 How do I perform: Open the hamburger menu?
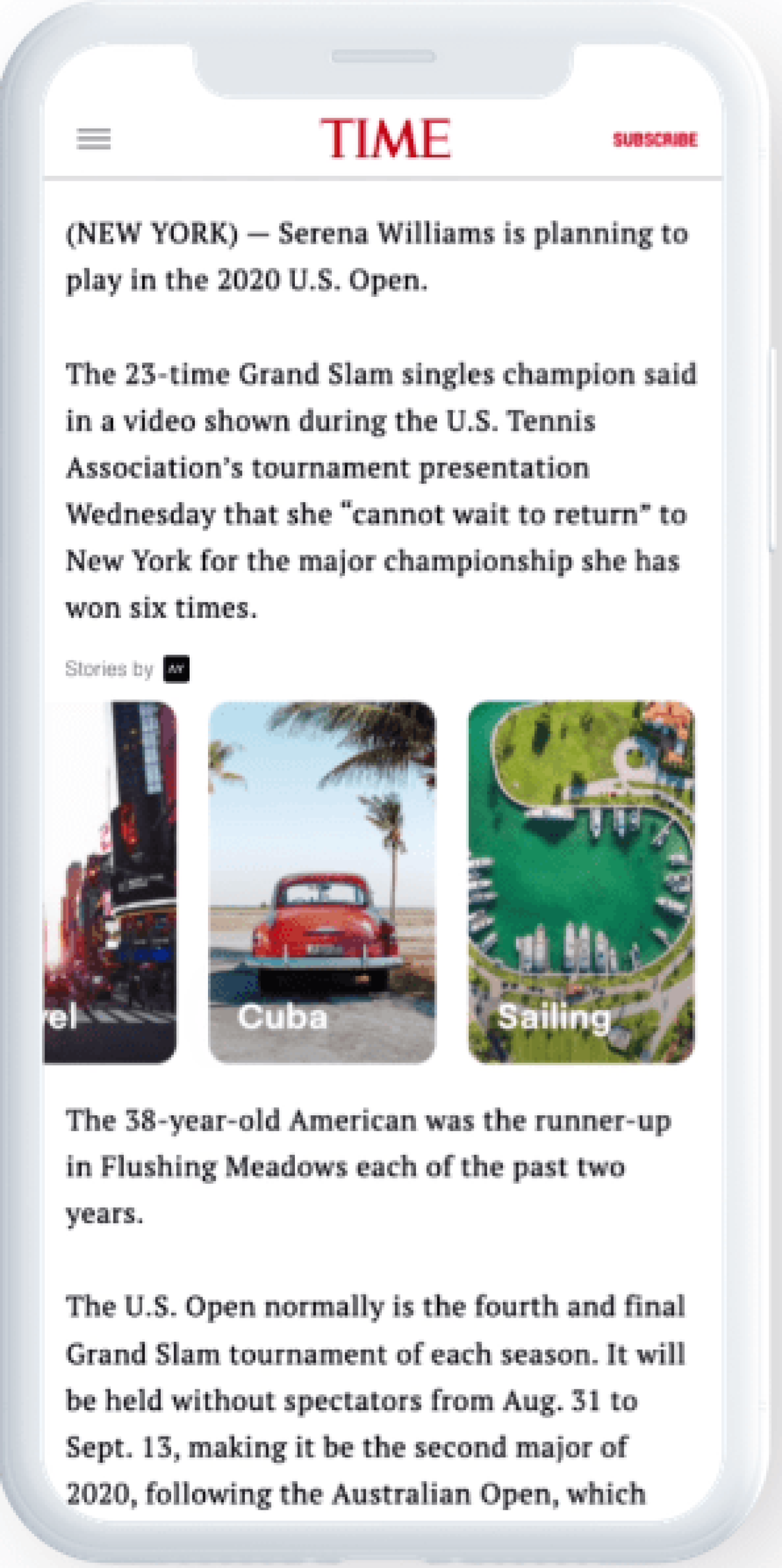94,139
